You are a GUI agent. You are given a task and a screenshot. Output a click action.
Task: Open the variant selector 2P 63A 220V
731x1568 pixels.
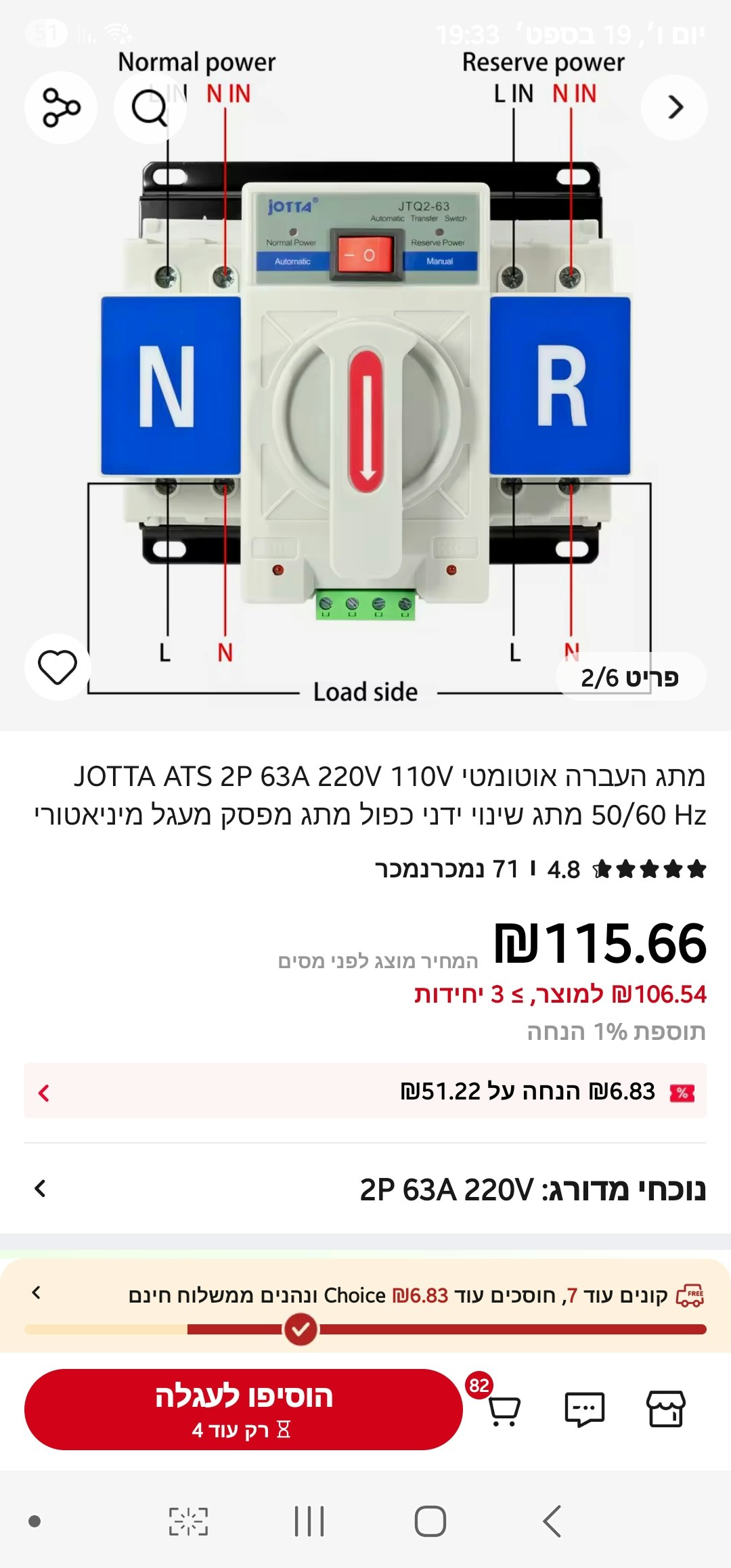(x=365, y=1190)
